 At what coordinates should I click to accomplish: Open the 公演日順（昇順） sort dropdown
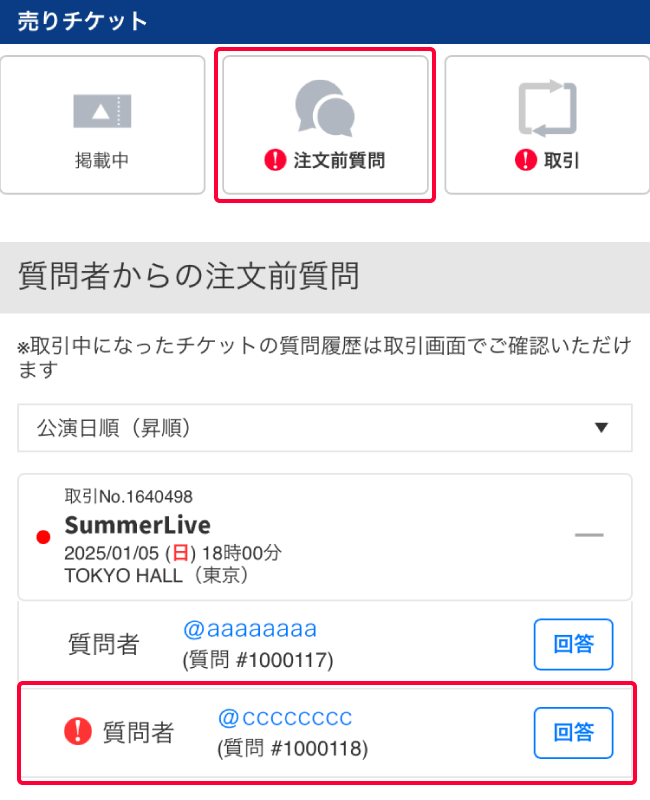[325, 428]
